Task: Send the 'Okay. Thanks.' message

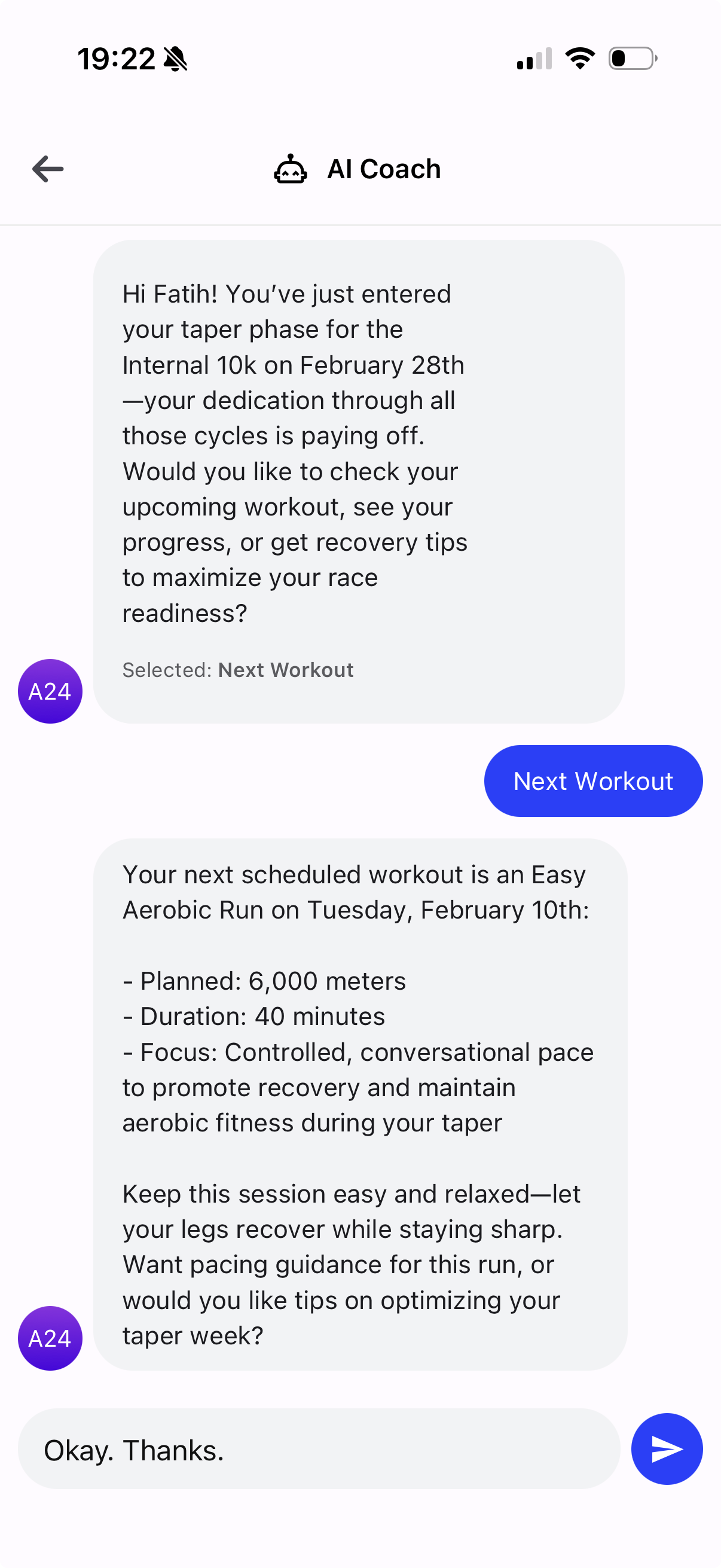Action: [x=666, y=1448]
